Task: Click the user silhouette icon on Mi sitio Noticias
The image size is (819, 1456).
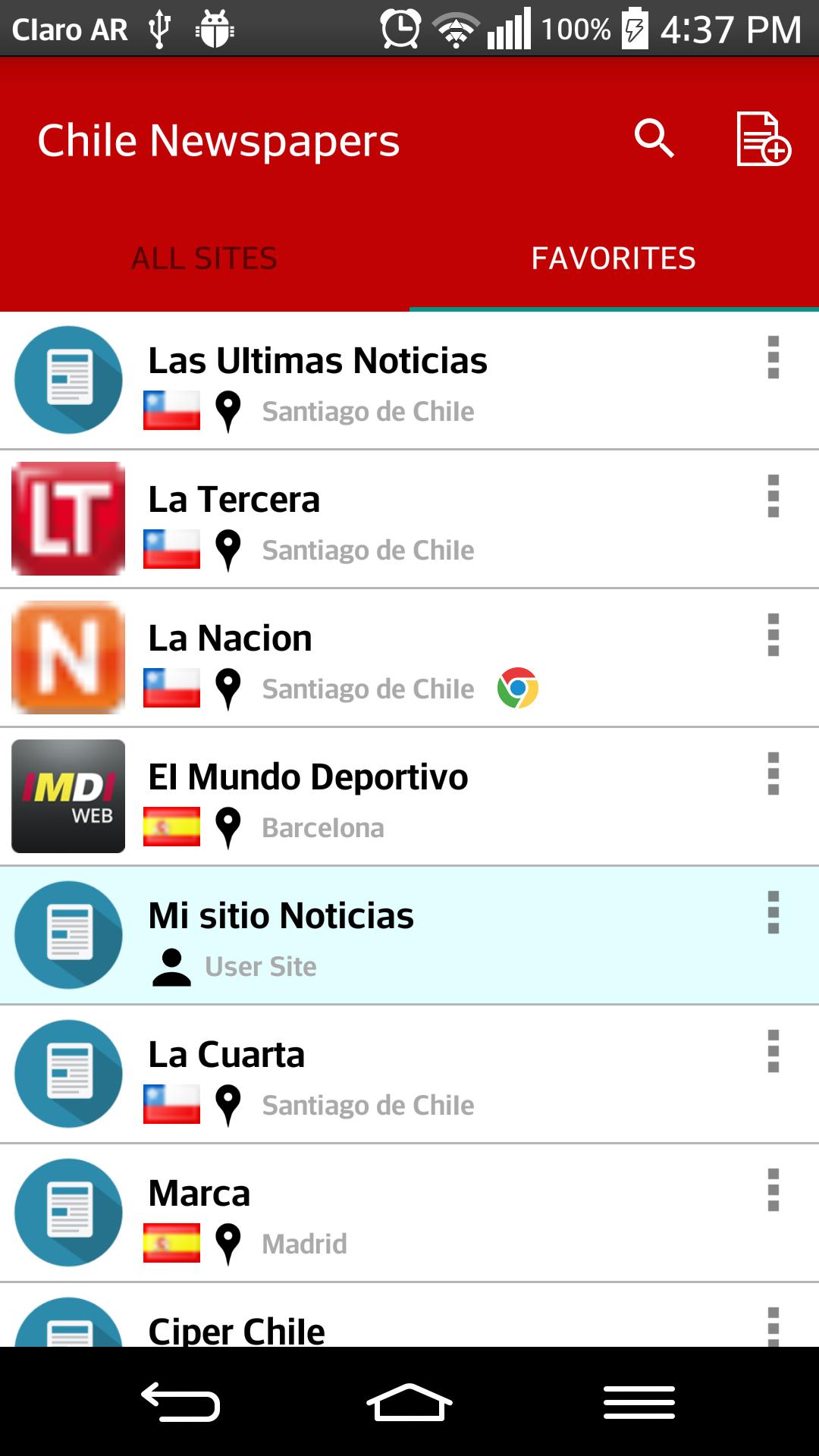Action: (171, 965)
